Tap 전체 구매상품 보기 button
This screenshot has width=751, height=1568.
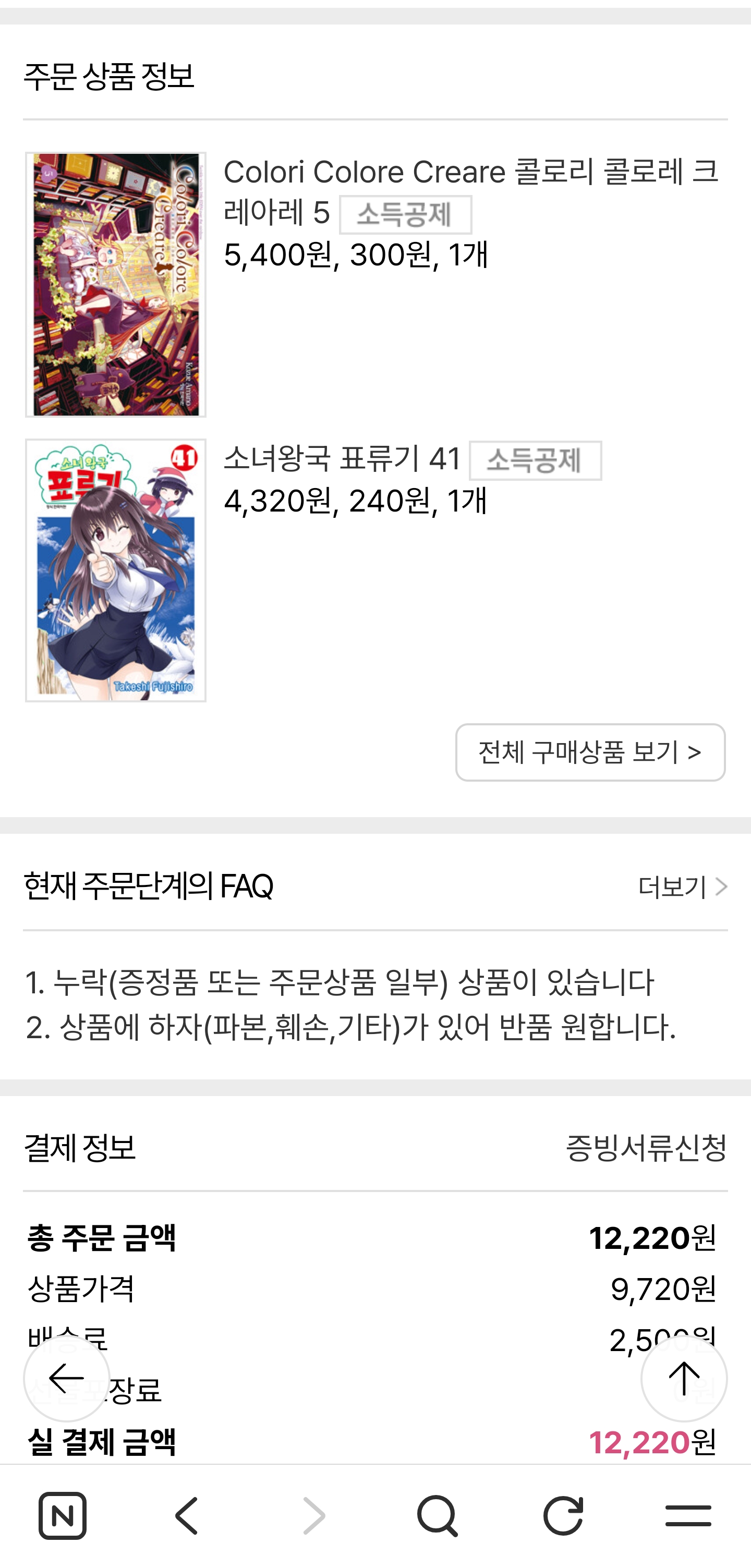(x=590, y=752)
